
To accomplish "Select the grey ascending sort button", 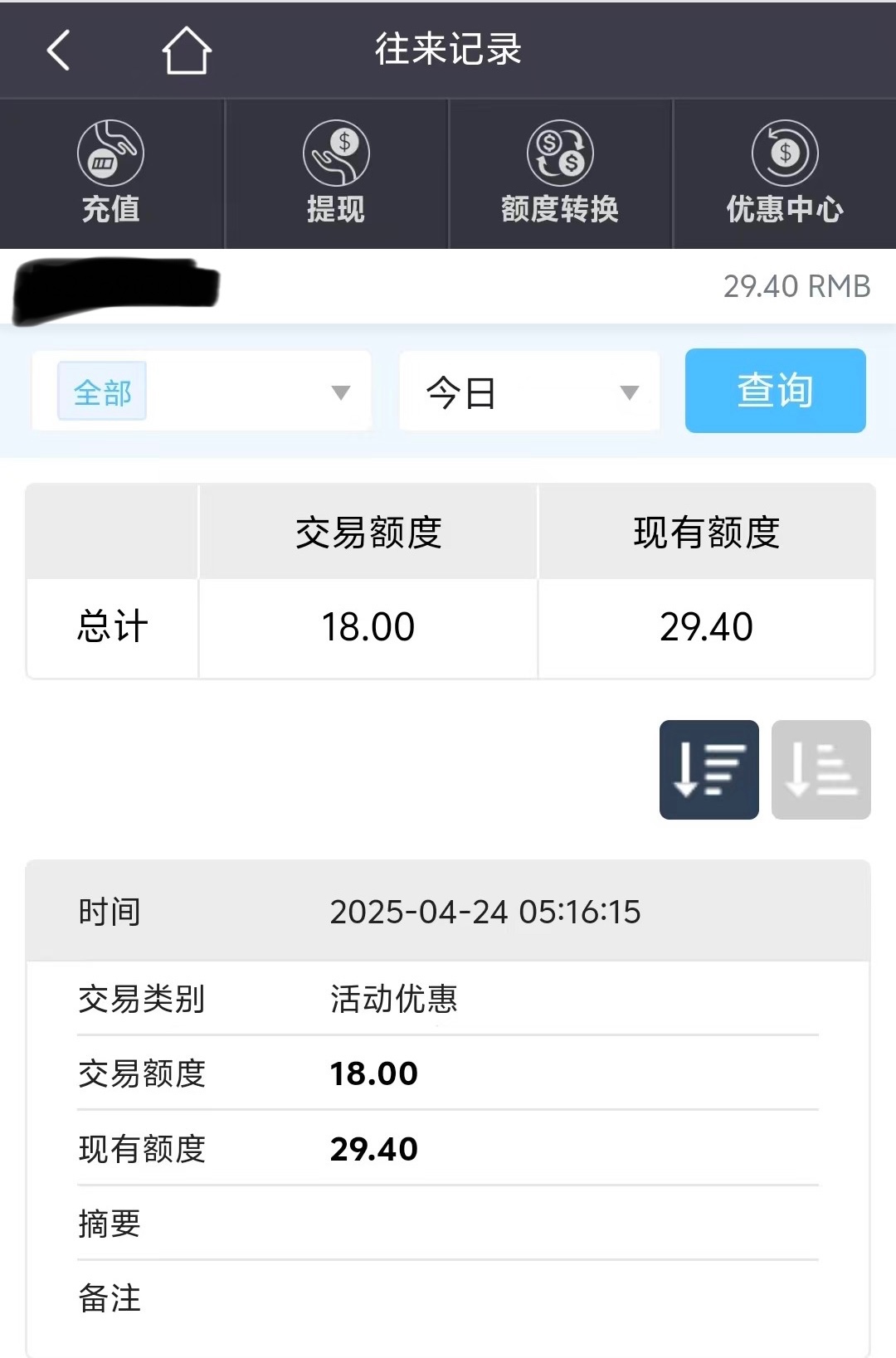I will [x=821, y=770].
